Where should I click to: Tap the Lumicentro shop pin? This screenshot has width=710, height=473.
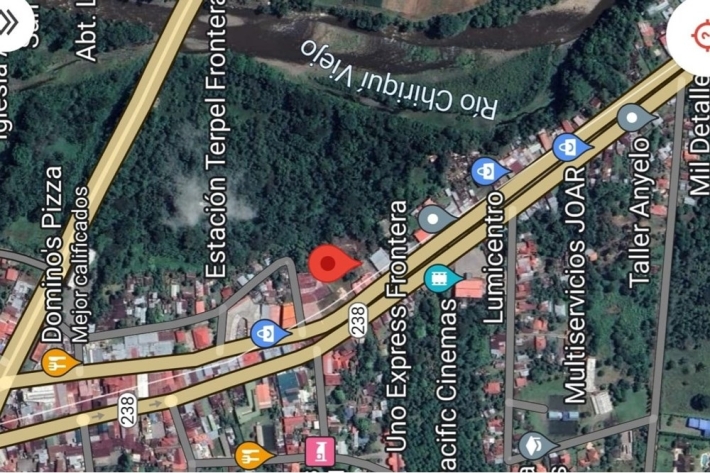(488, 171)
